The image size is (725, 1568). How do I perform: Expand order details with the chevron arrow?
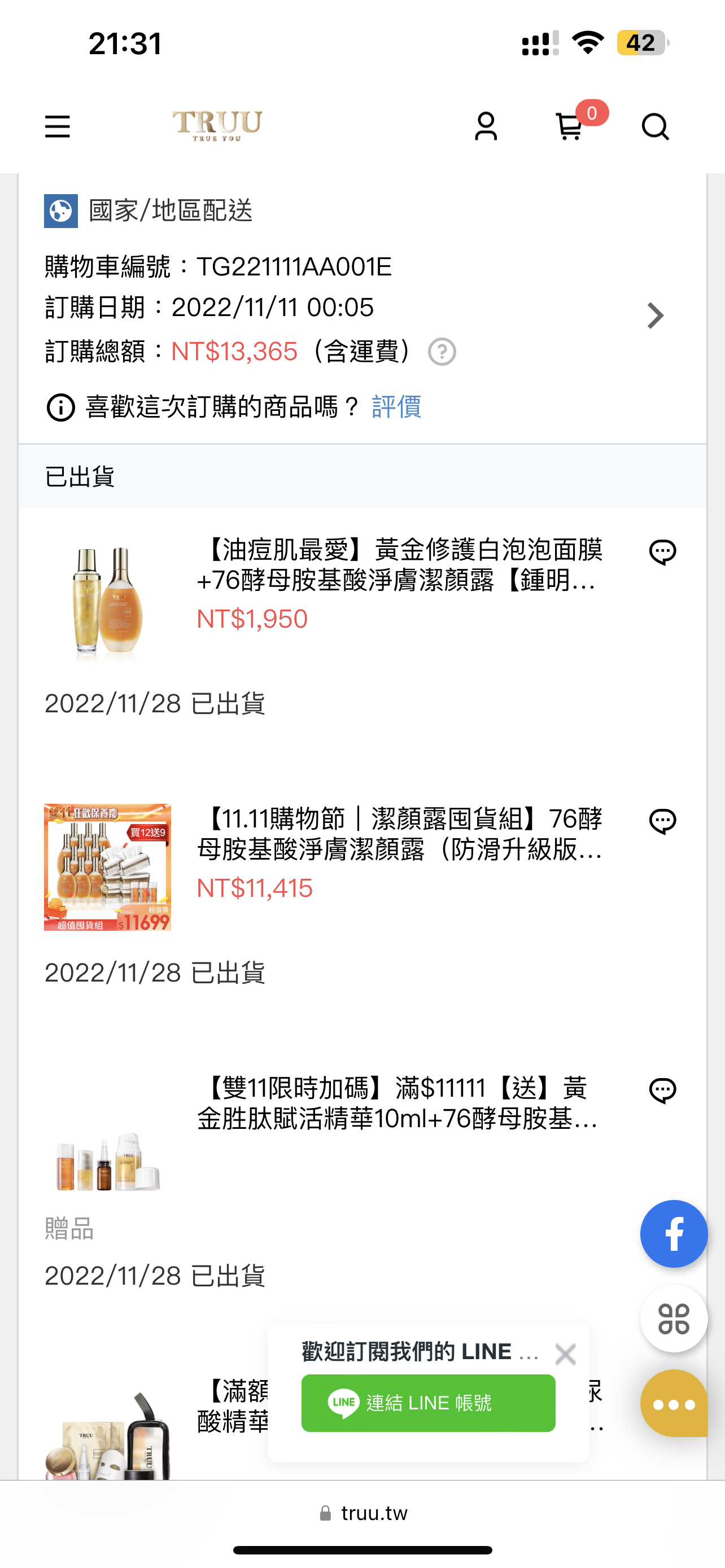pos(655,316)
